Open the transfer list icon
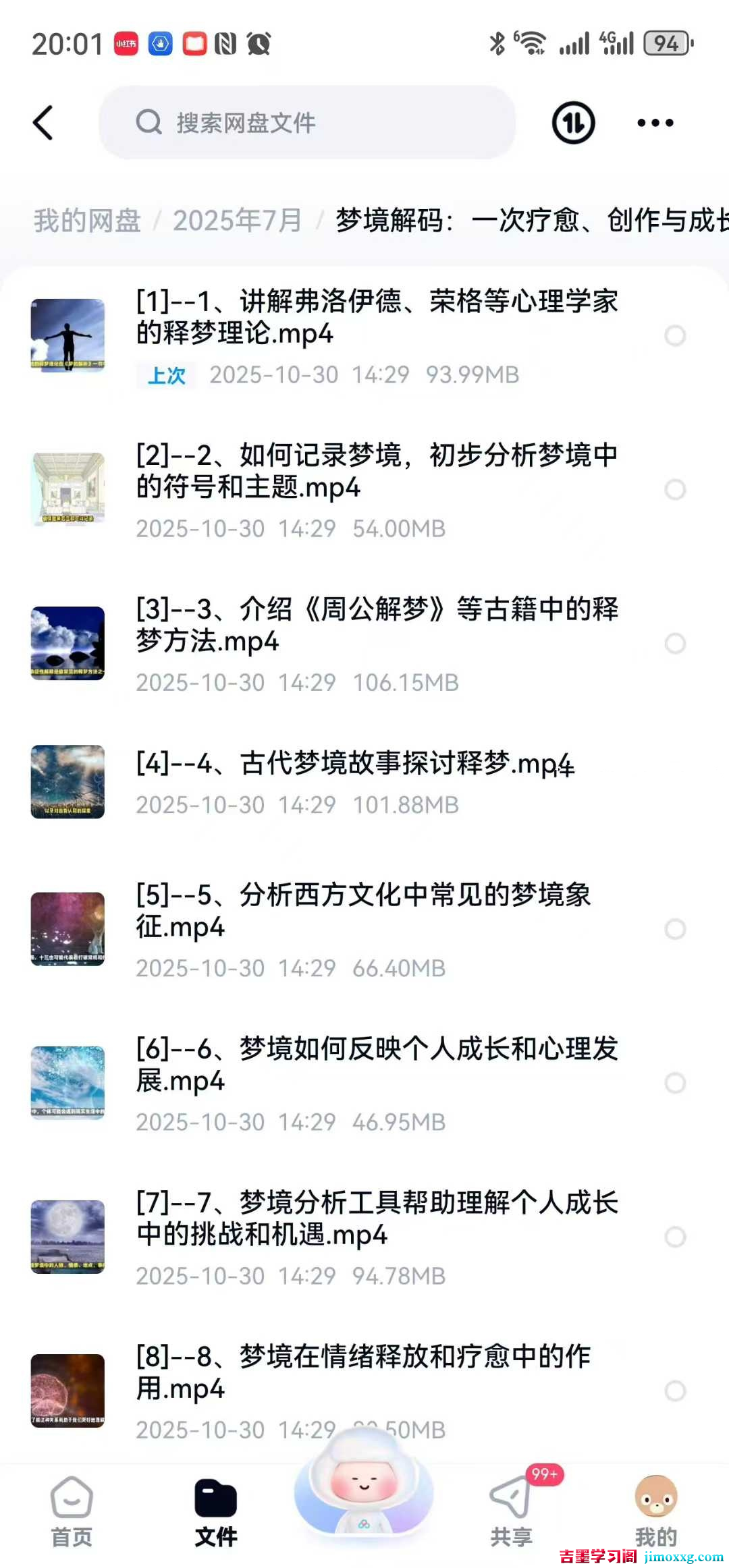Viewport: 729px width, 1568px height. [573, 123]
